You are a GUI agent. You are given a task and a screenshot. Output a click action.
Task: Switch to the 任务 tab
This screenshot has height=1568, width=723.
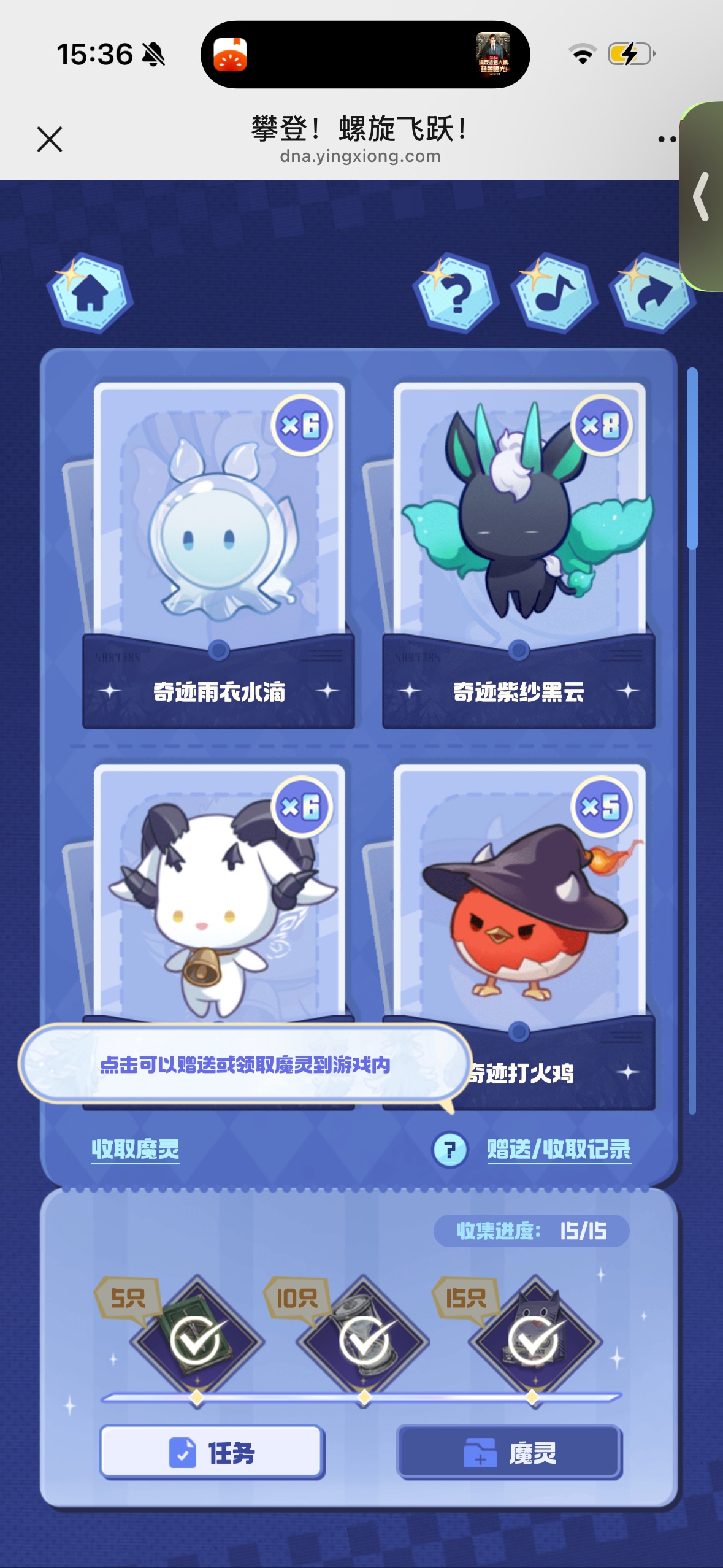point(212,1452)
